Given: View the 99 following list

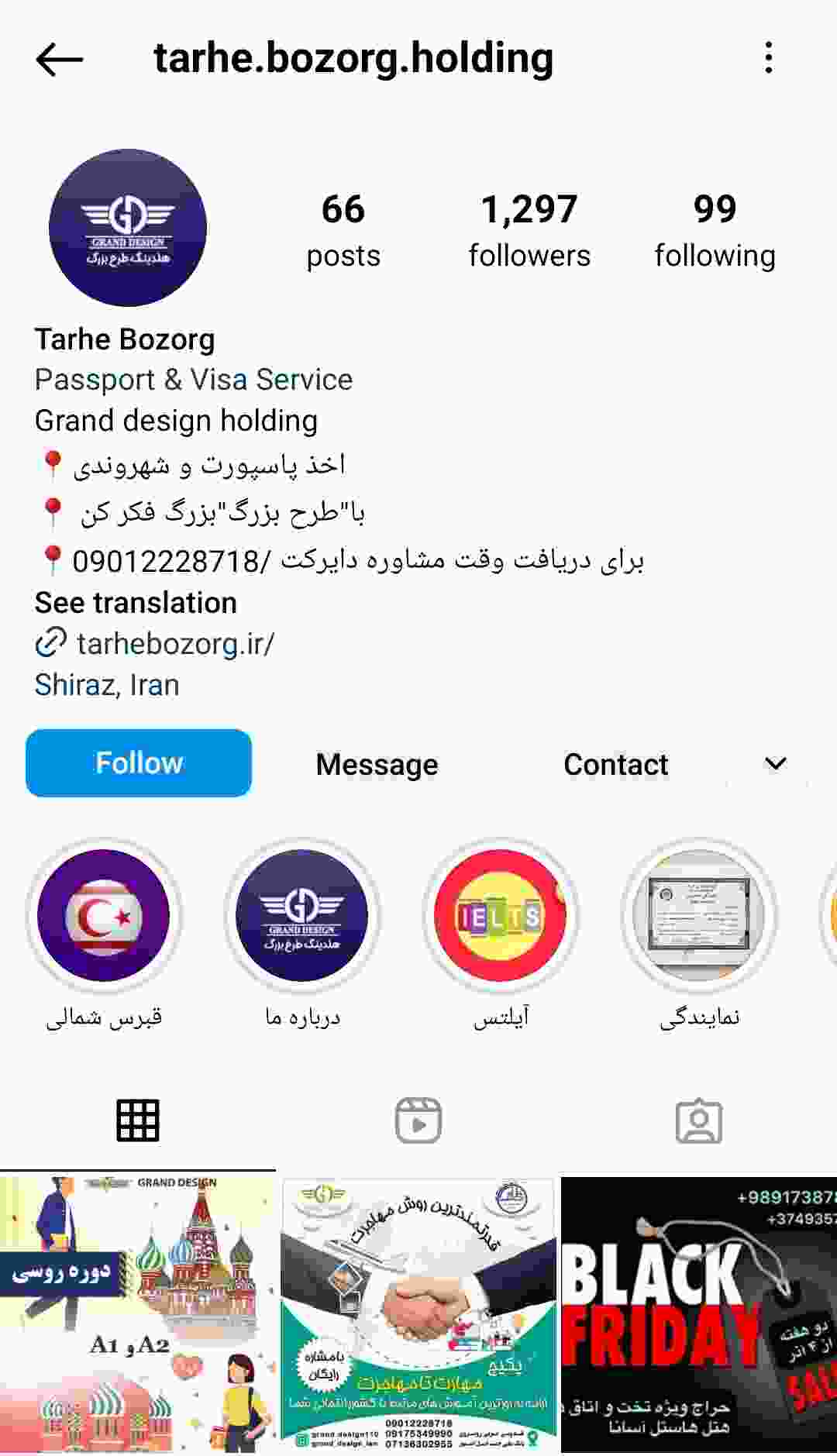Looking at the screenshot, I should pos(715,231).
